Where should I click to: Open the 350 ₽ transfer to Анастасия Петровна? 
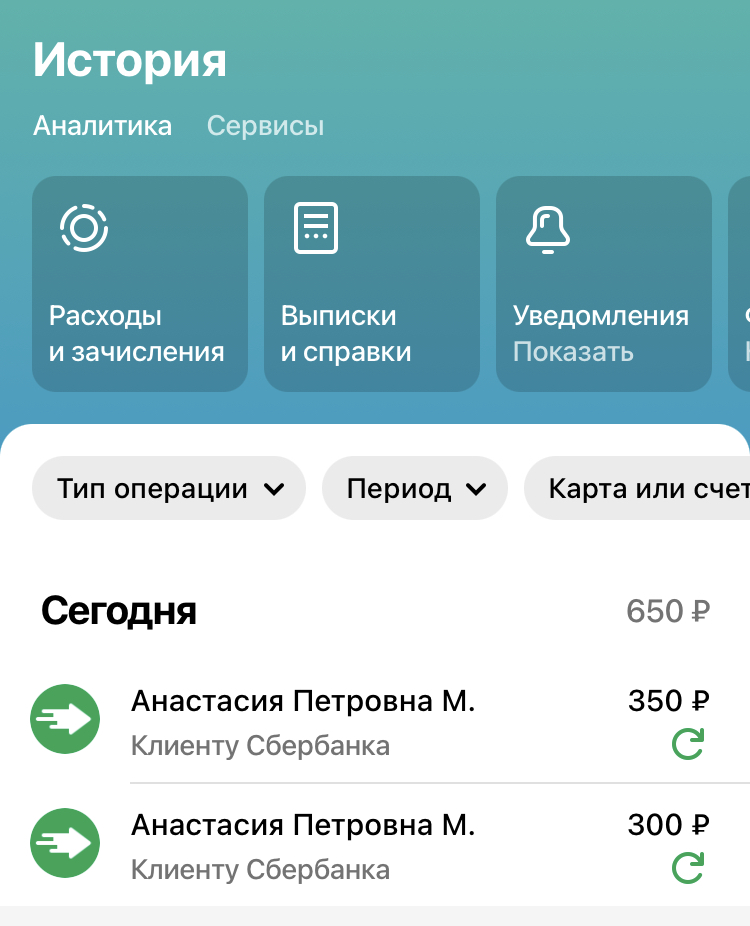click(x=375, y=722)
